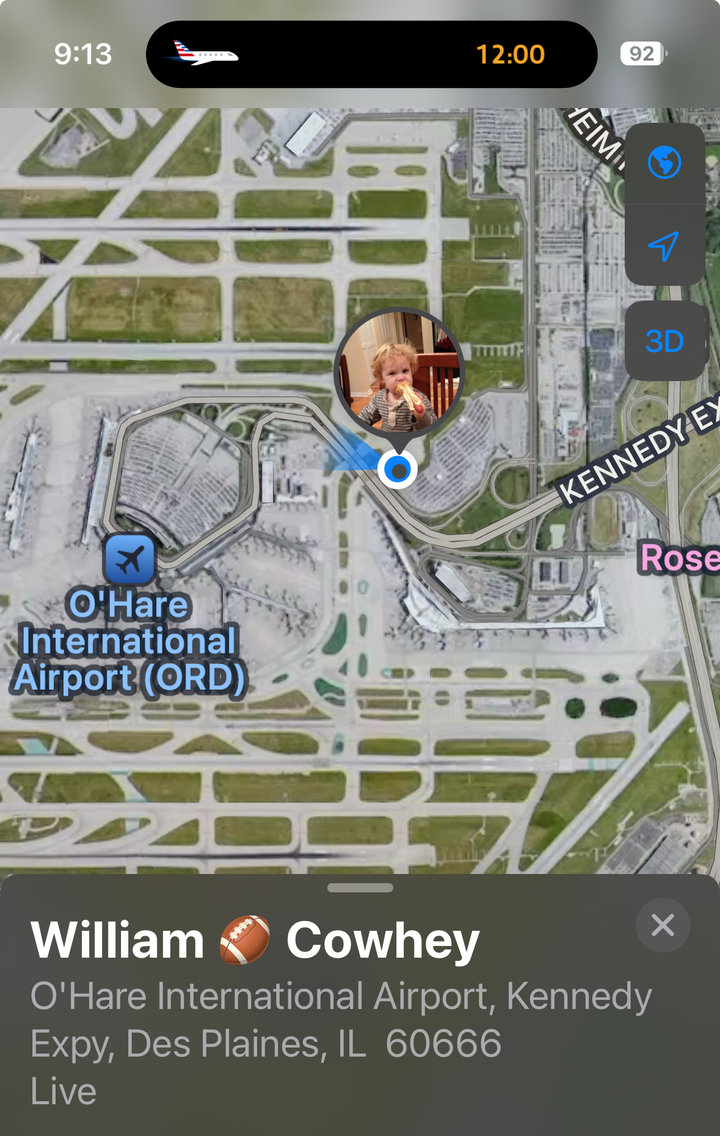720x1136 pixels.
Task: Enable 3D map view
Action: pos(664,341)
